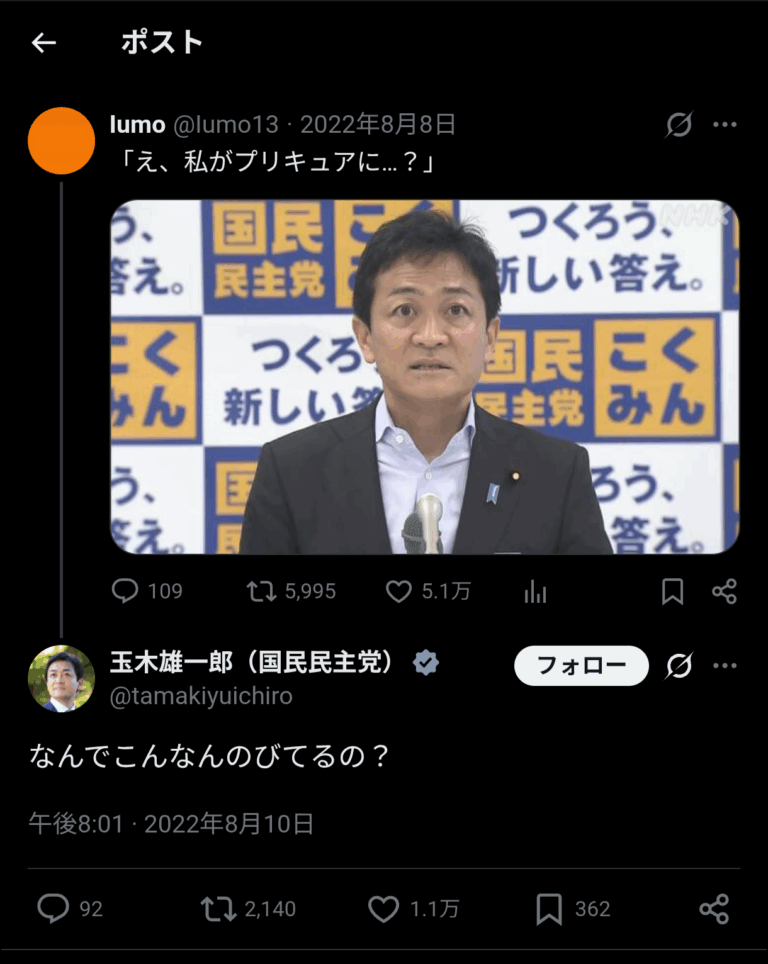The image size is (768, 964).
Task: Tap the Grok icon on lumo's post
Action: pos(679,125)
